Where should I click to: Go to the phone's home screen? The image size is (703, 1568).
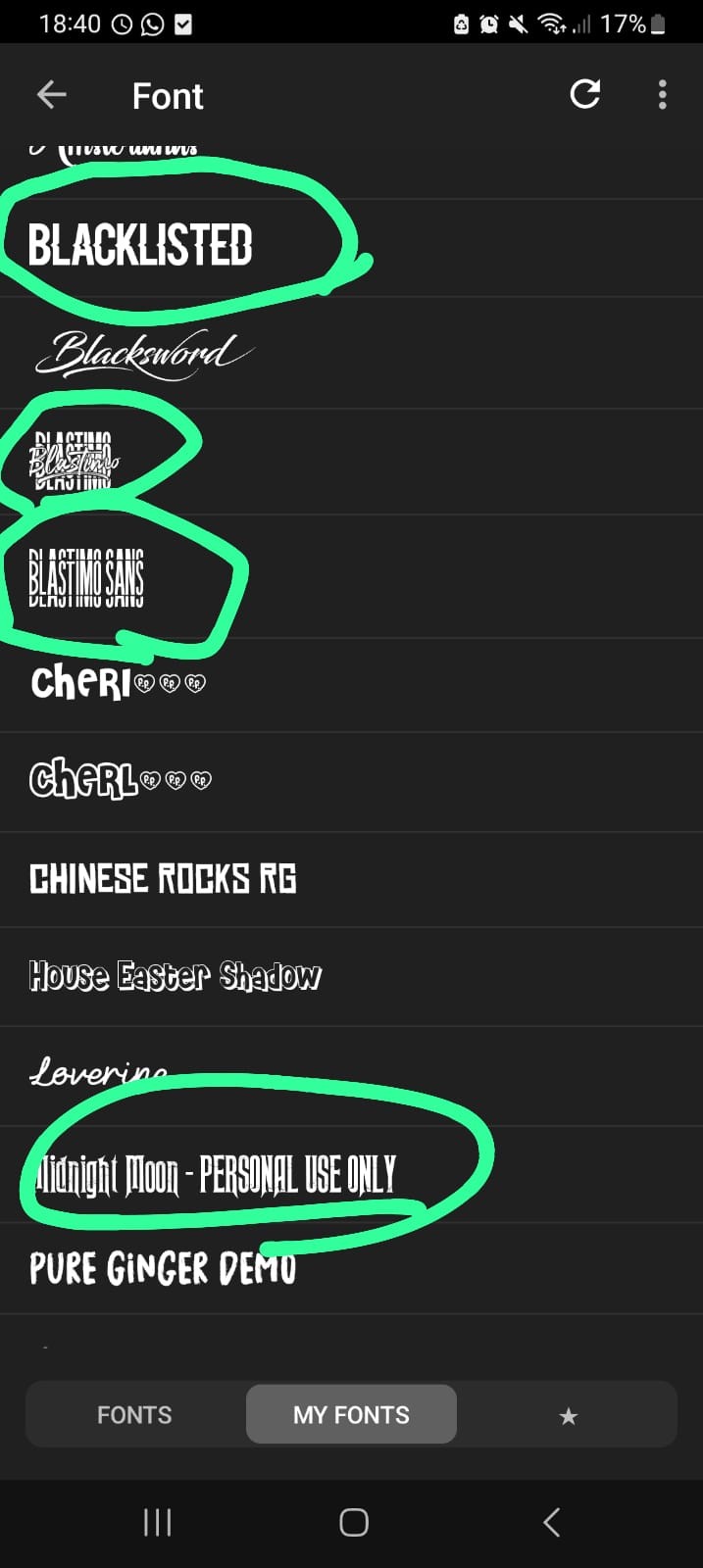pyautogui.click(x=353, y=1522)
